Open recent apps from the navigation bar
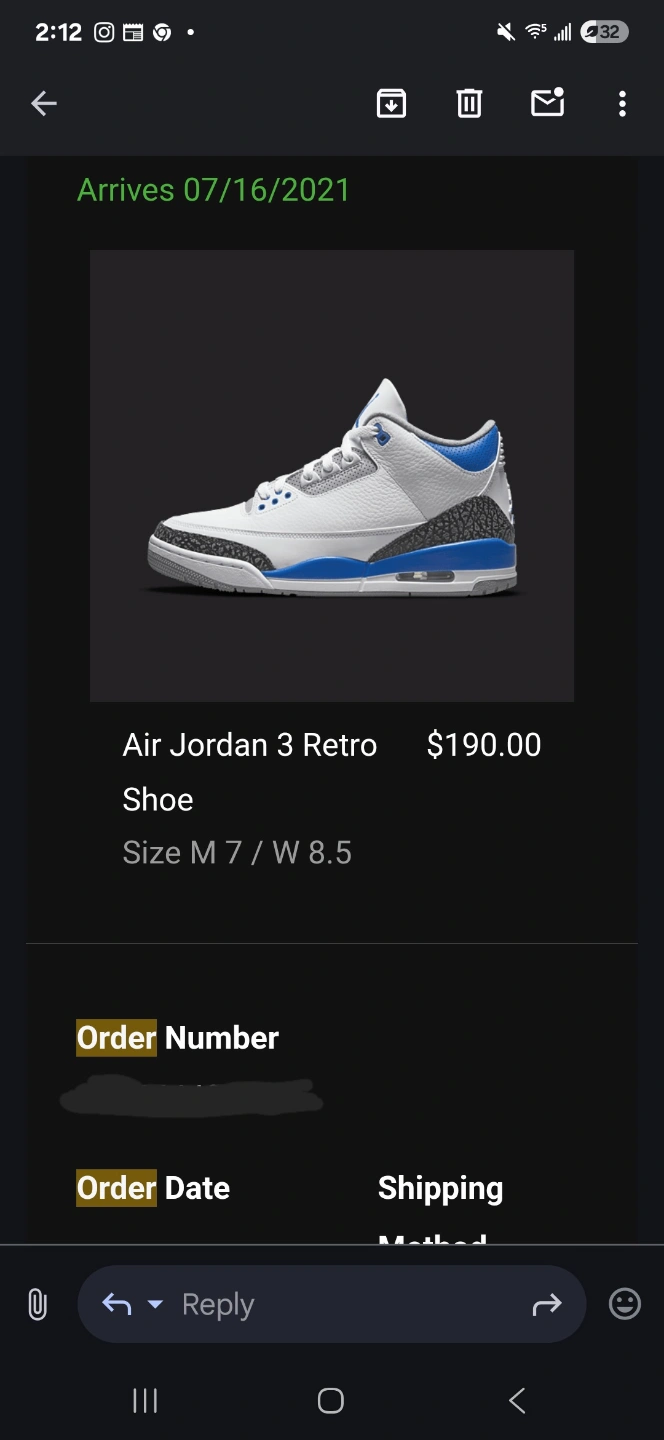The image size is (664, 1440). point(145,1401)
